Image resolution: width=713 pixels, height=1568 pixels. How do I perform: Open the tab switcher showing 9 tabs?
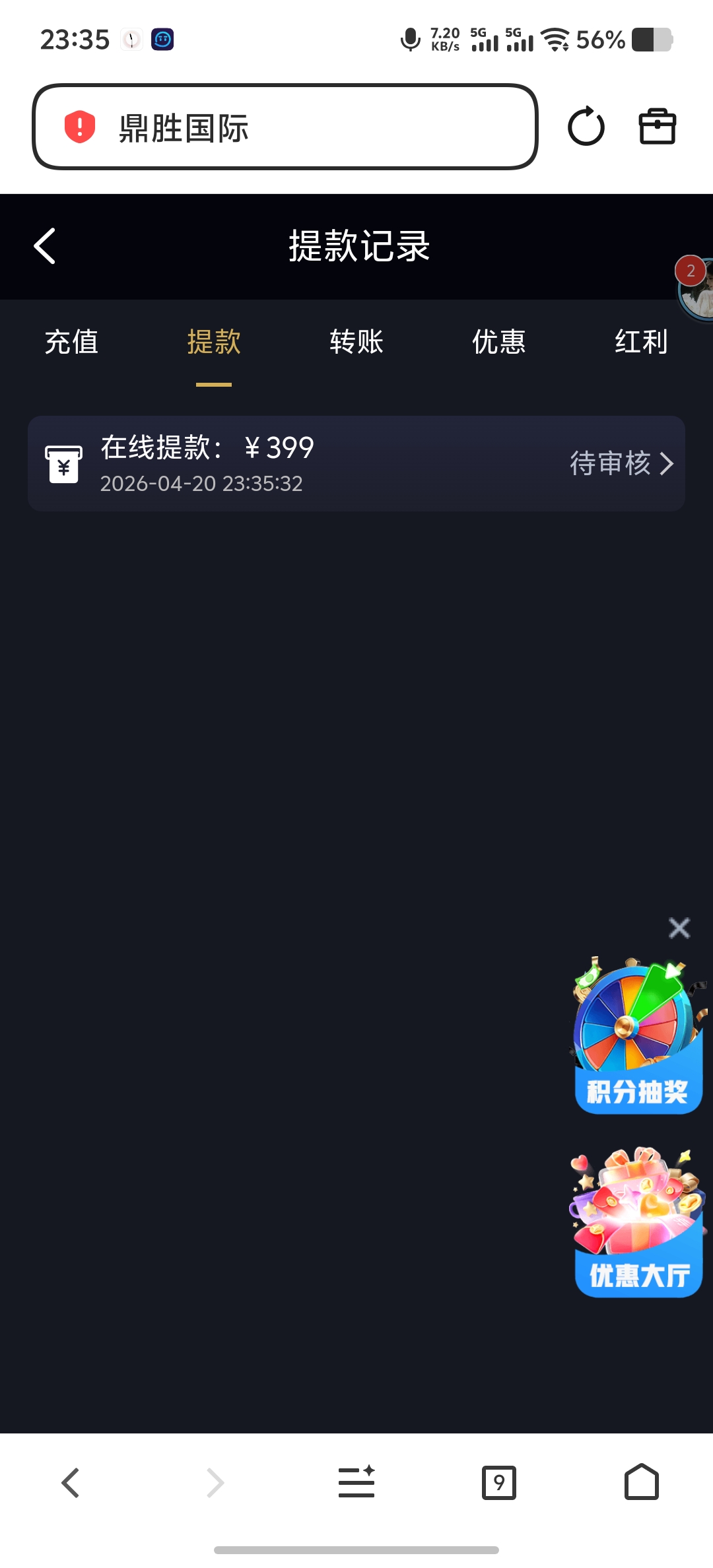pyautogui.click(x=499, y=1482)
